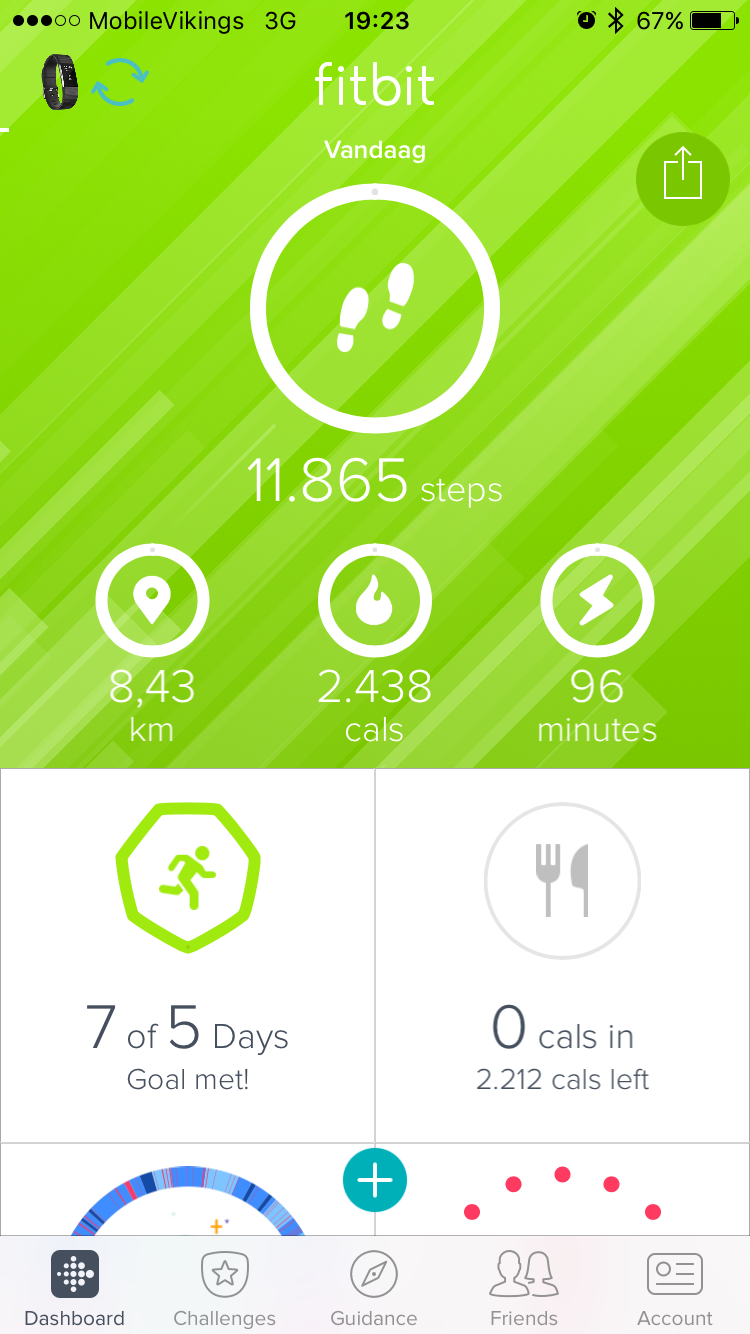This screenshot has height=1334, width=750.
Task: Switch to the Guidance tab
Action: 374,1288
